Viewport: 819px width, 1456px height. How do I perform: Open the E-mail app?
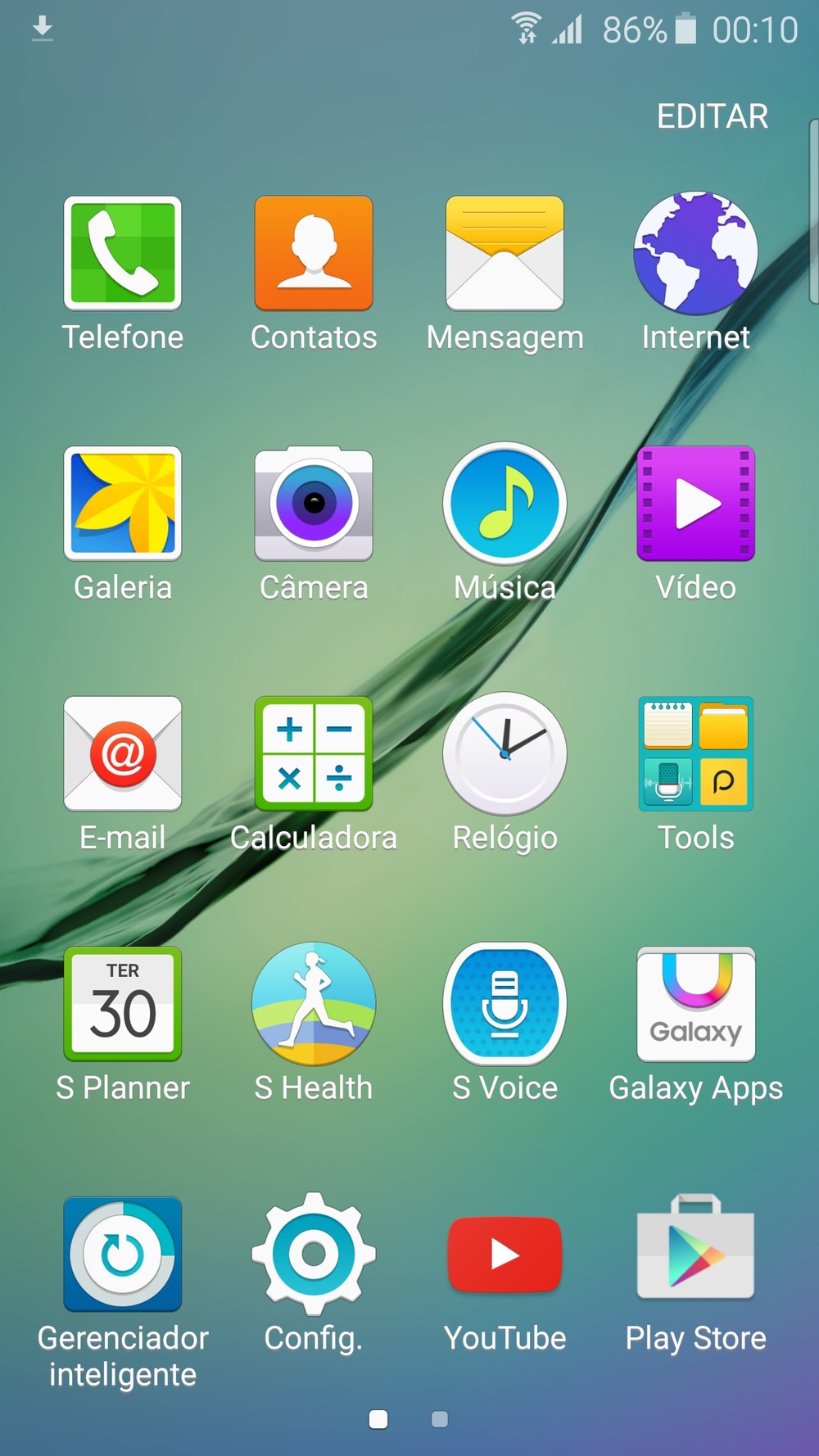123,753
